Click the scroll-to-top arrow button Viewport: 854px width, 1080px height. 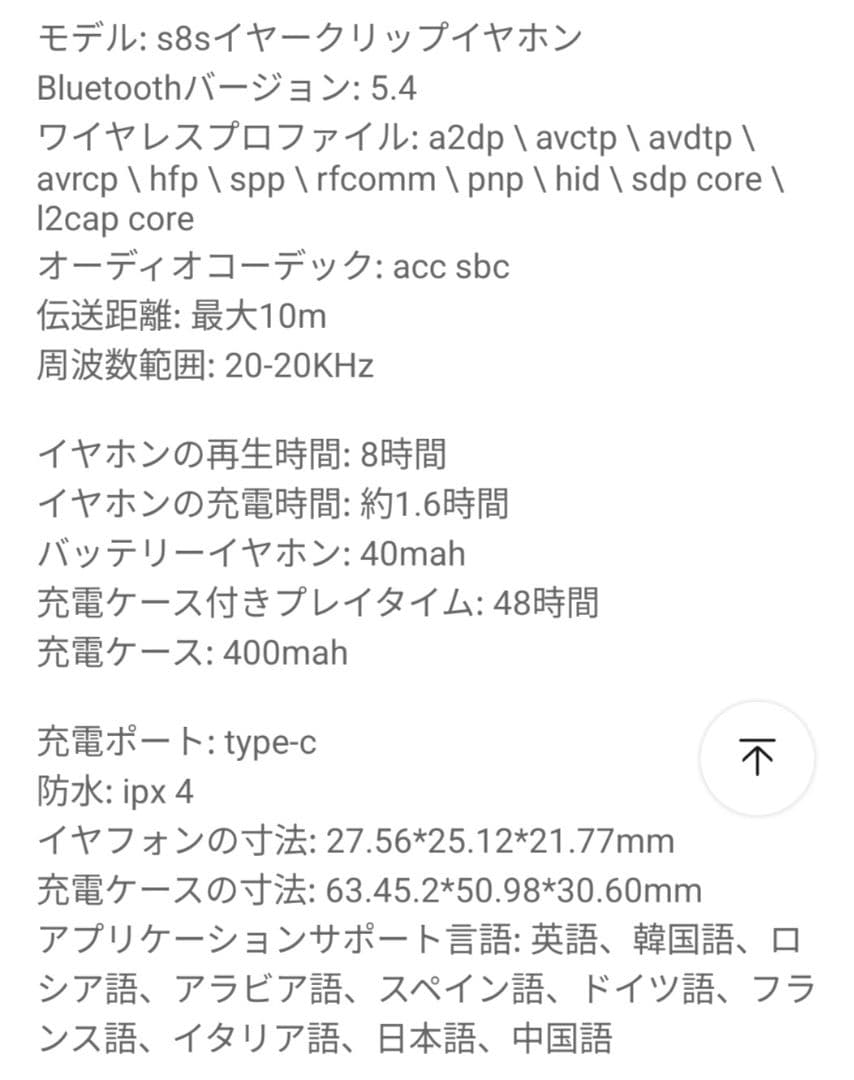click(x=757, y=758)
